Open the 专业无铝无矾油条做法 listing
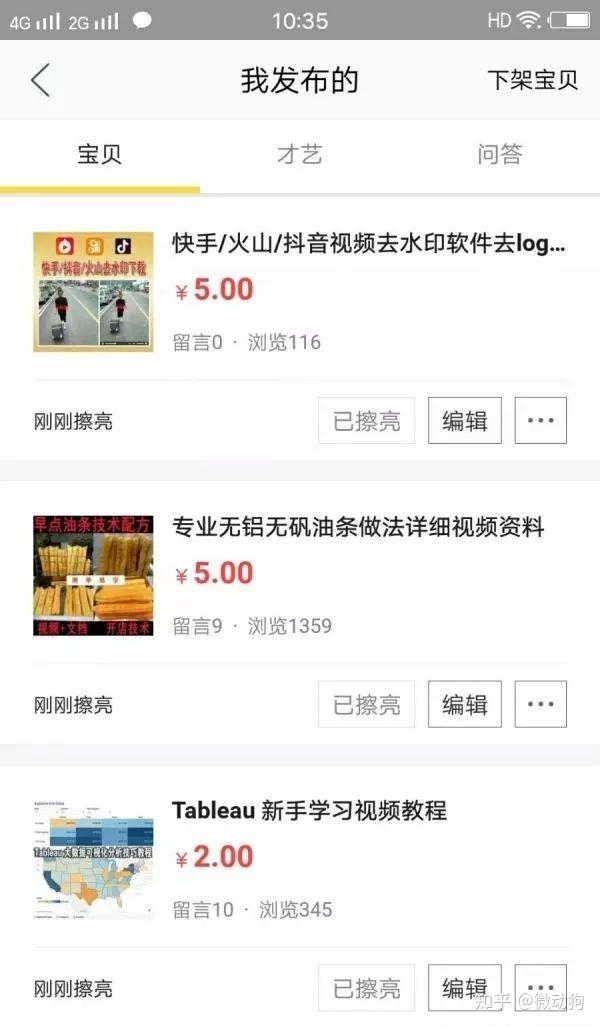 click(x=358, y=527)
